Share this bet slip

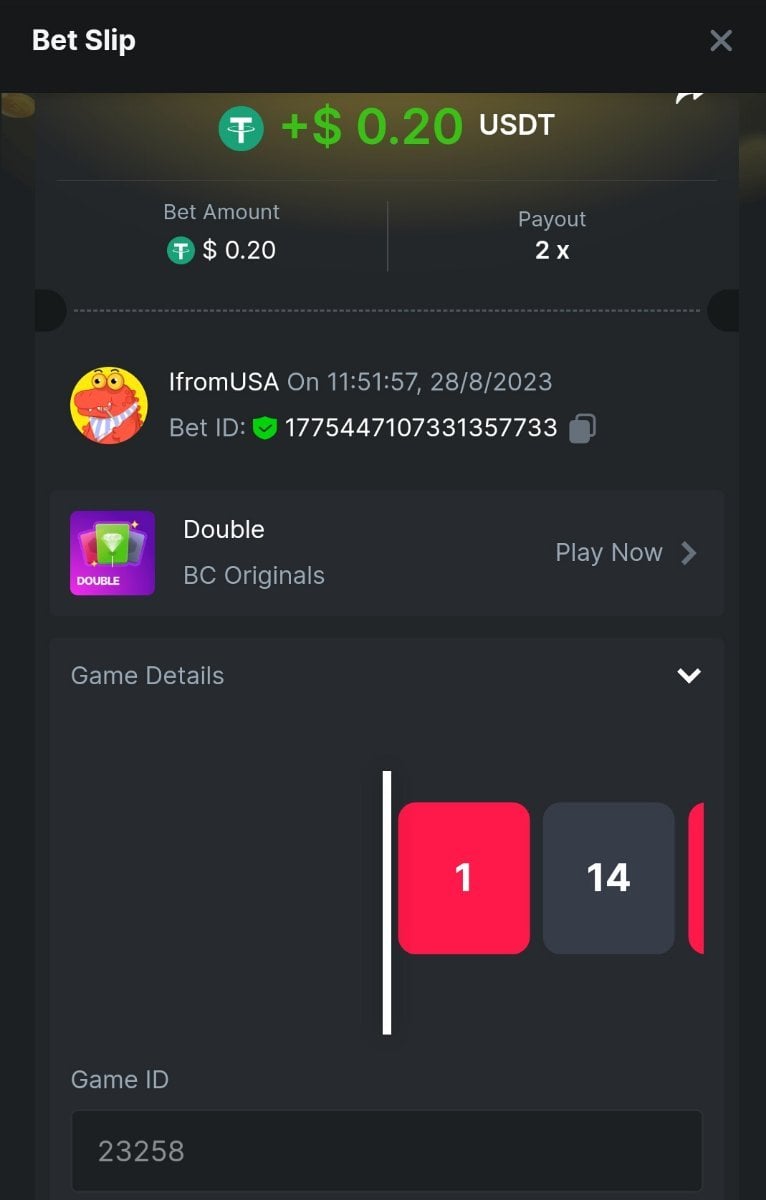point(690,96)
